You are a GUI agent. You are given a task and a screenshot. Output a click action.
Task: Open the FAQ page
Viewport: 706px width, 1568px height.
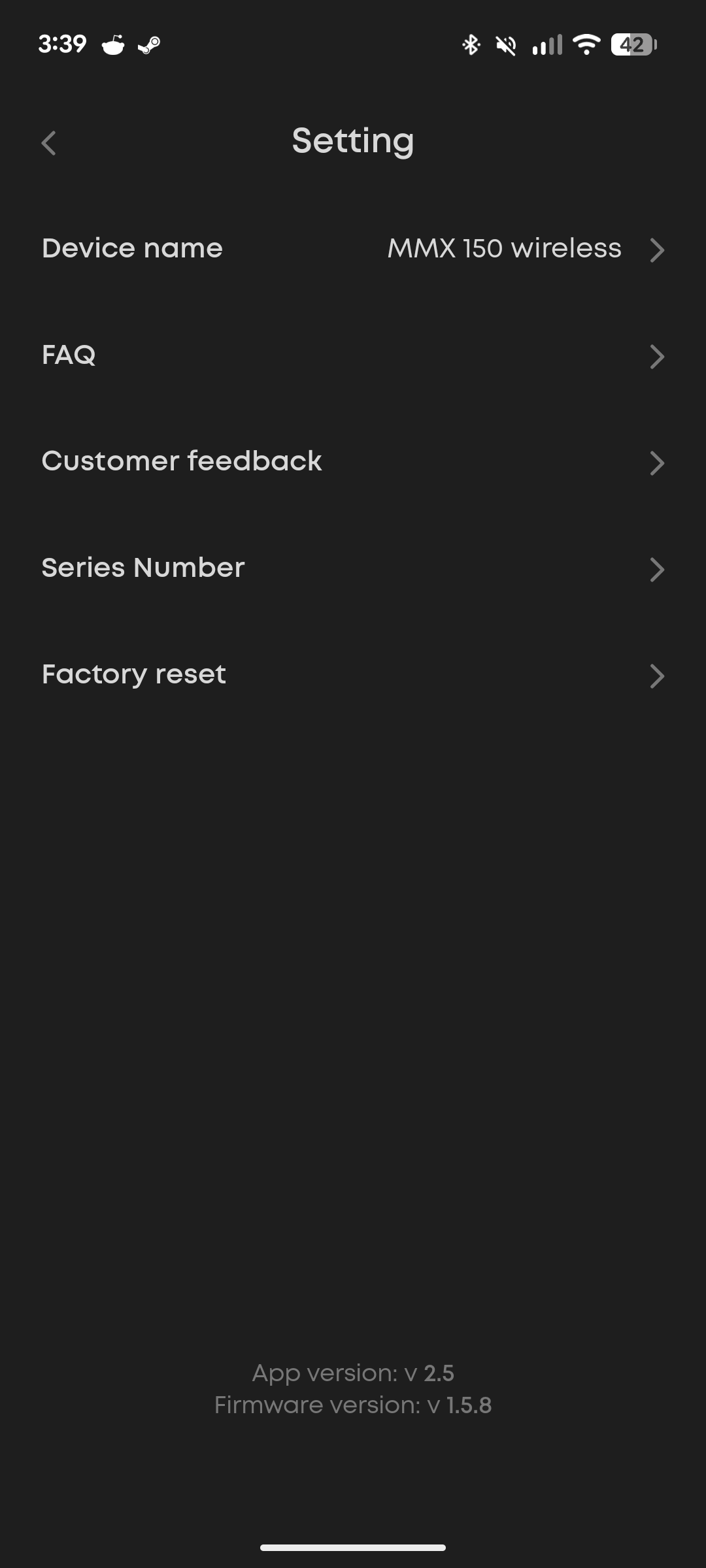pyautogui.click(x=353, y=355)
